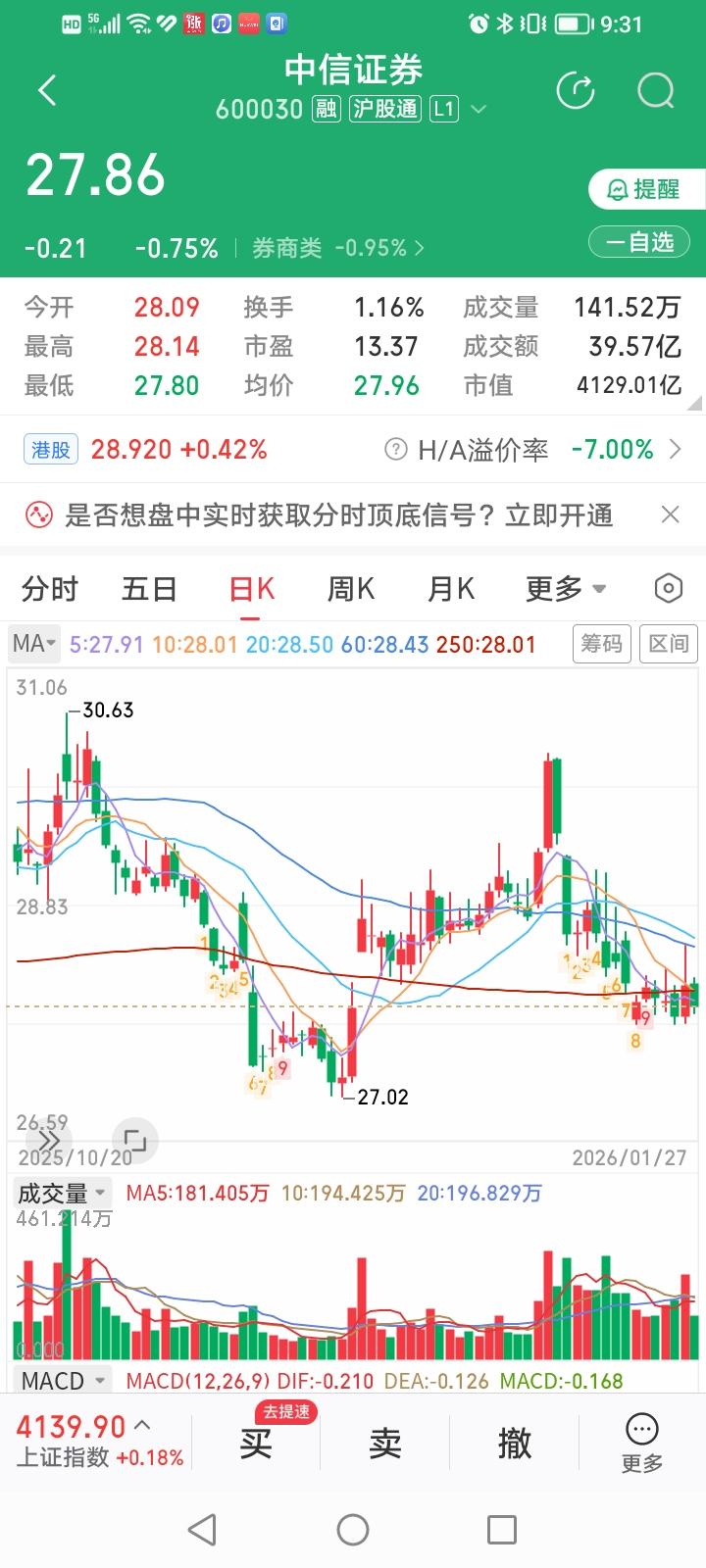The width and height of the screenshot is (706, 1568).
Task: Toggle the 筹码 chip distribution overlay
Action: pos(601,644)
